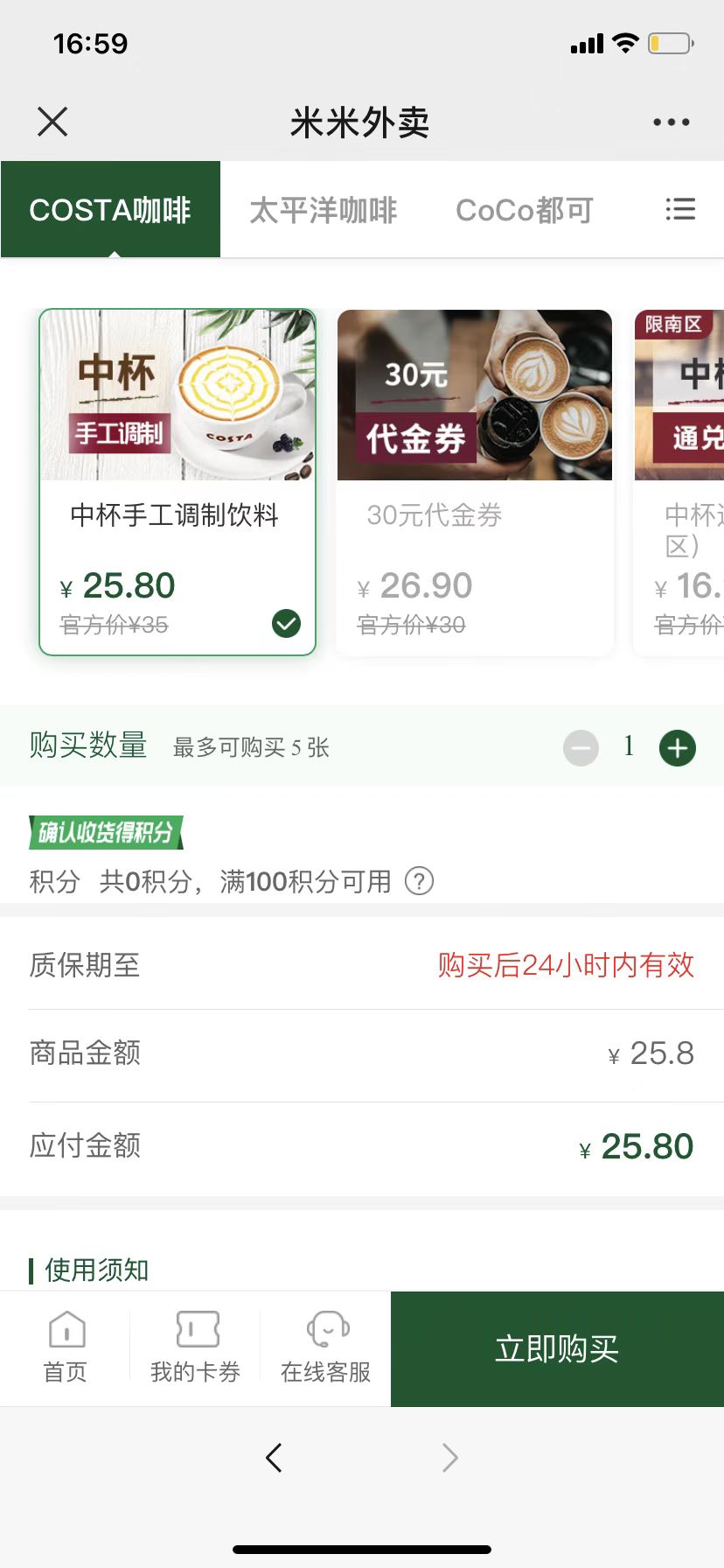The image size is (724, 1568).
Task: Switch to the CoCo都可 tab
Action: point(524,210)
